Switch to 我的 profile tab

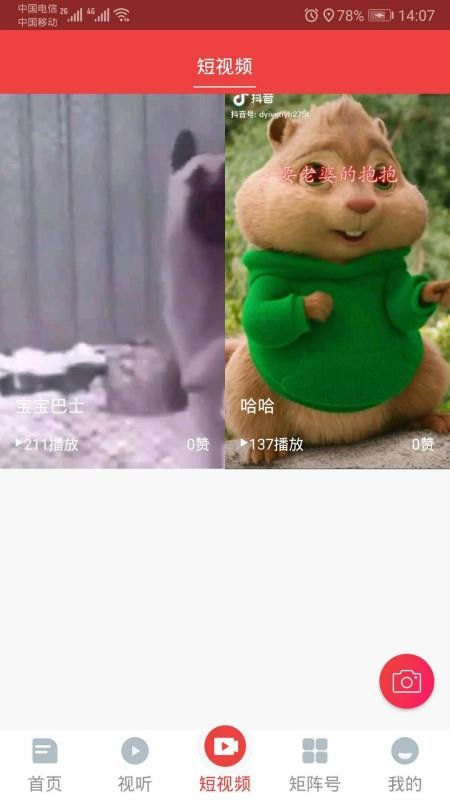(405, 764)
